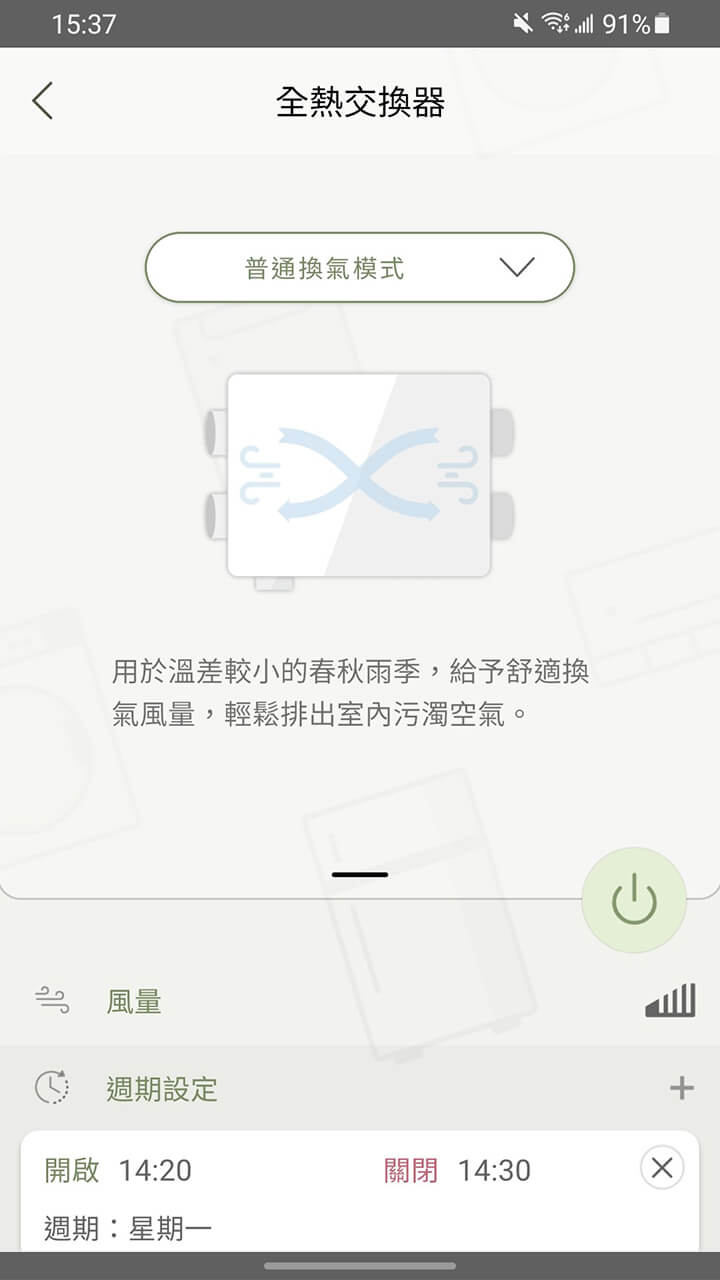Screen dimensions: 720x1280
Task: Expand the panel using the dash handle
Action: point(358,874)
